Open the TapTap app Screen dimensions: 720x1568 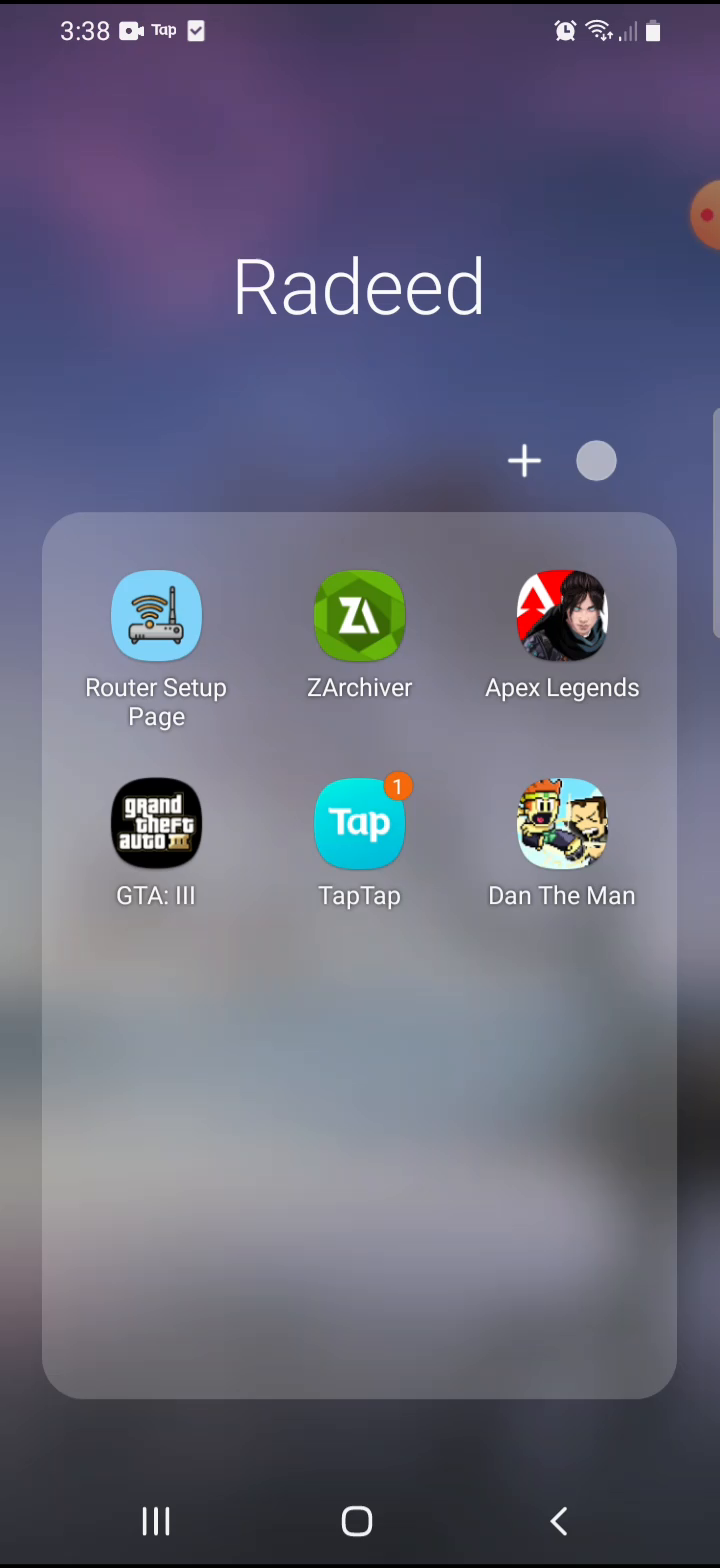click(x=359, y=824)
